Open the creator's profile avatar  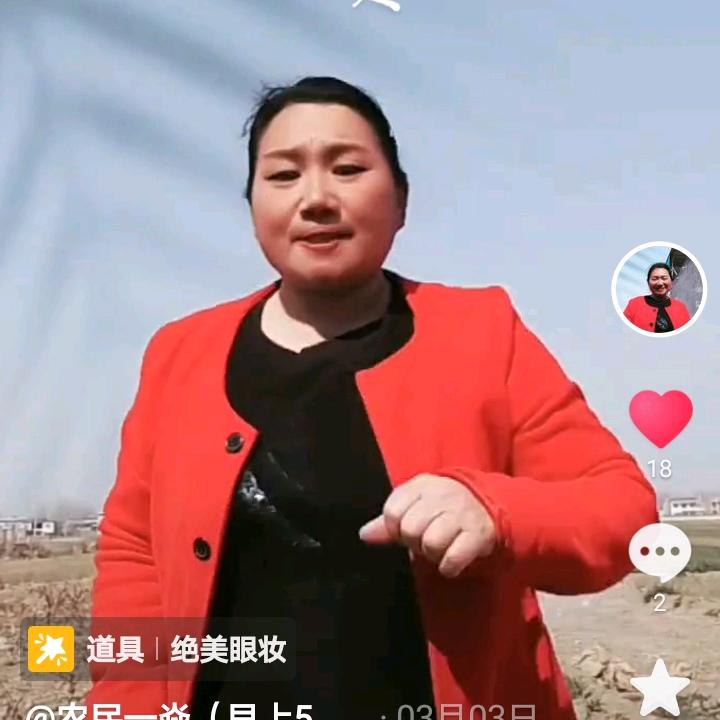tap(659, 289)
